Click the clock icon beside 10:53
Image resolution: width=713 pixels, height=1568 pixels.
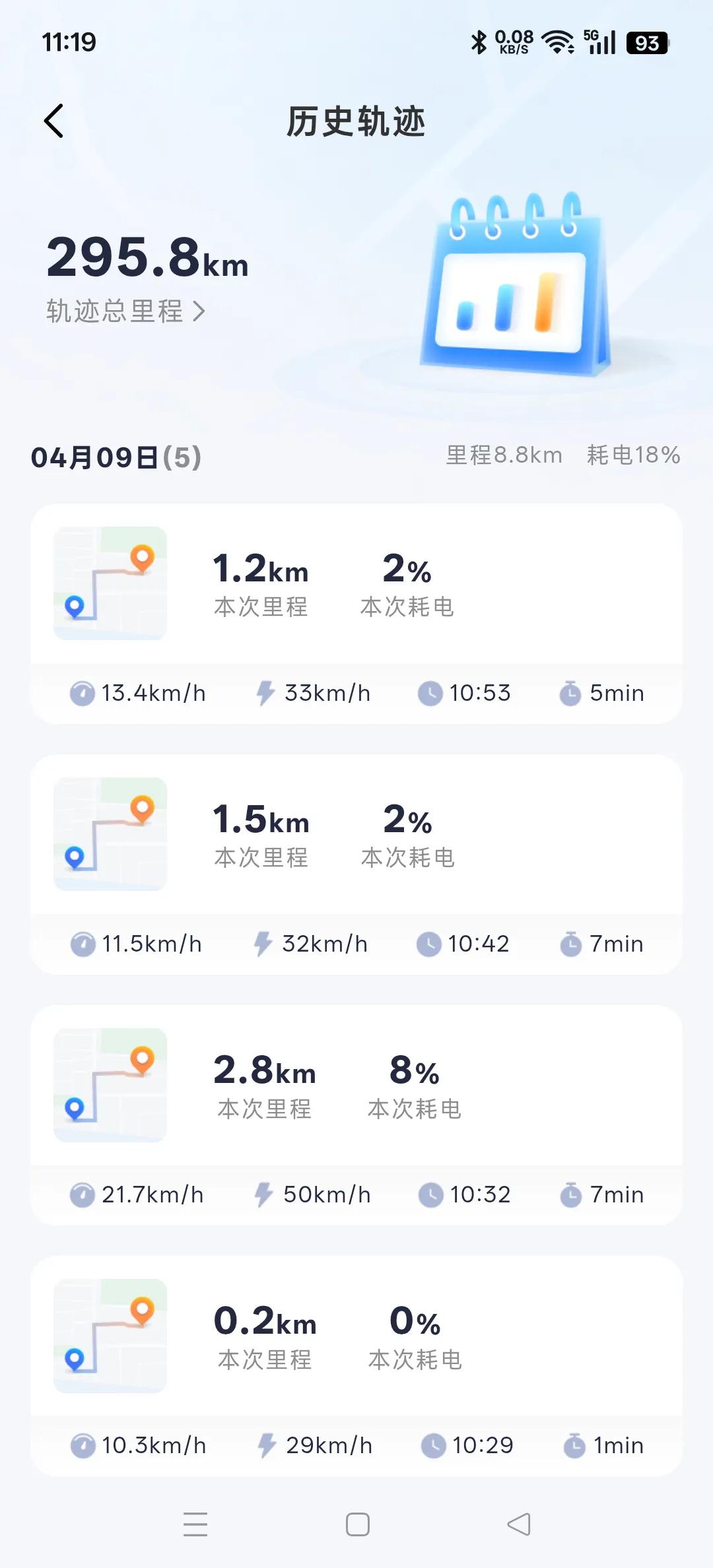430,693
